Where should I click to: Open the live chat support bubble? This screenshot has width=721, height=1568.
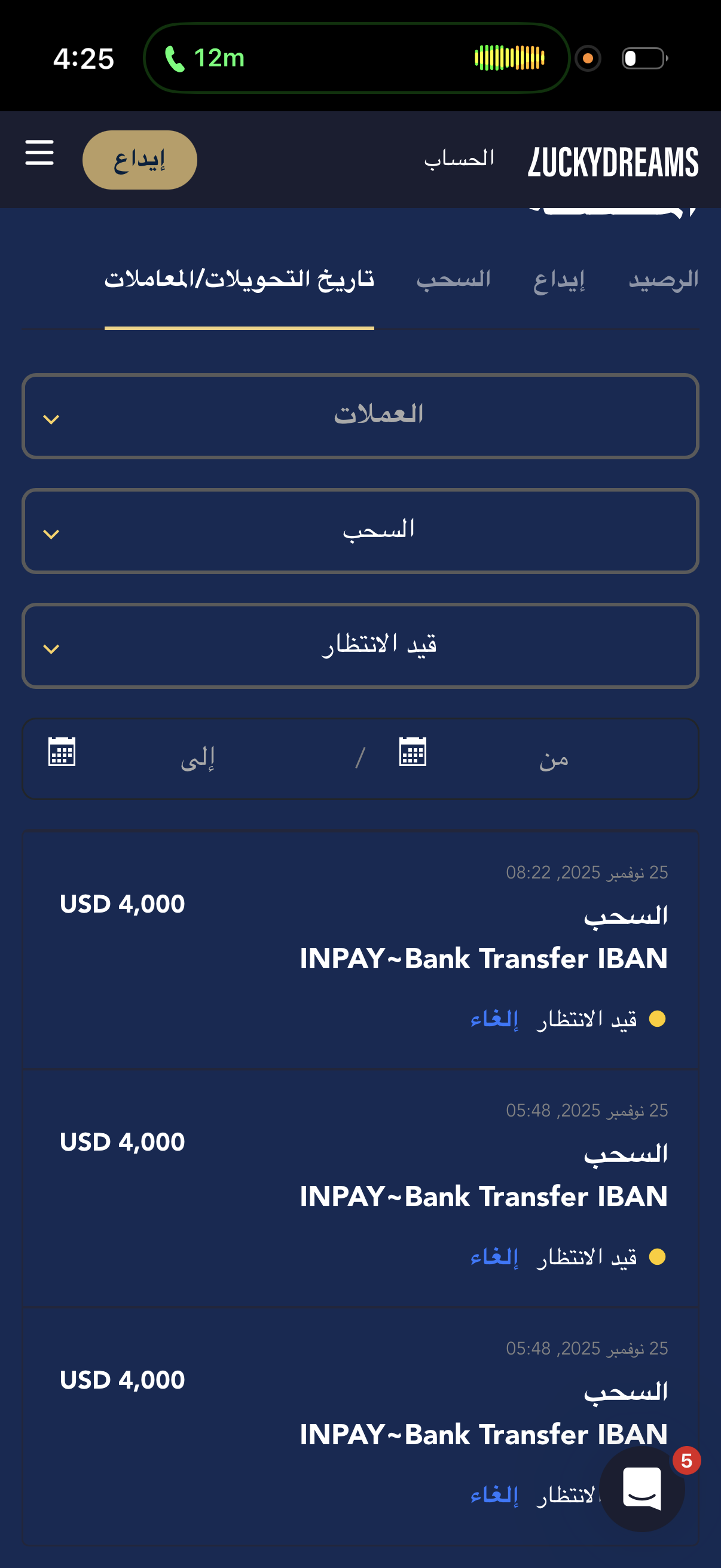click(x=642, y=1488)
